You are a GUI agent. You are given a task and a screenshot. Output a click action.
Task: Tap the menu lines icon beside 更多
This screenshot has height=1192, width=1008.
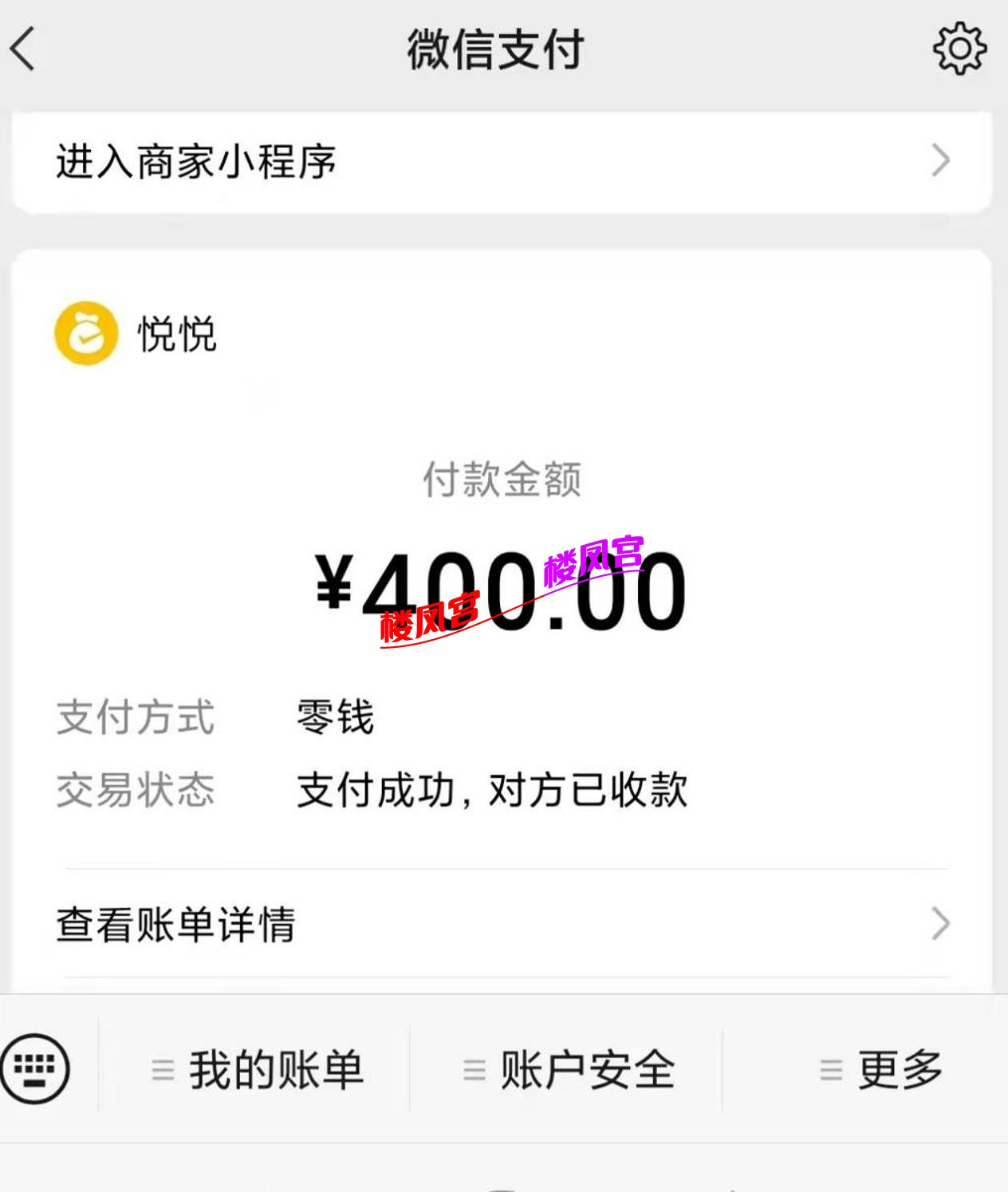(x=831, y=1070)
